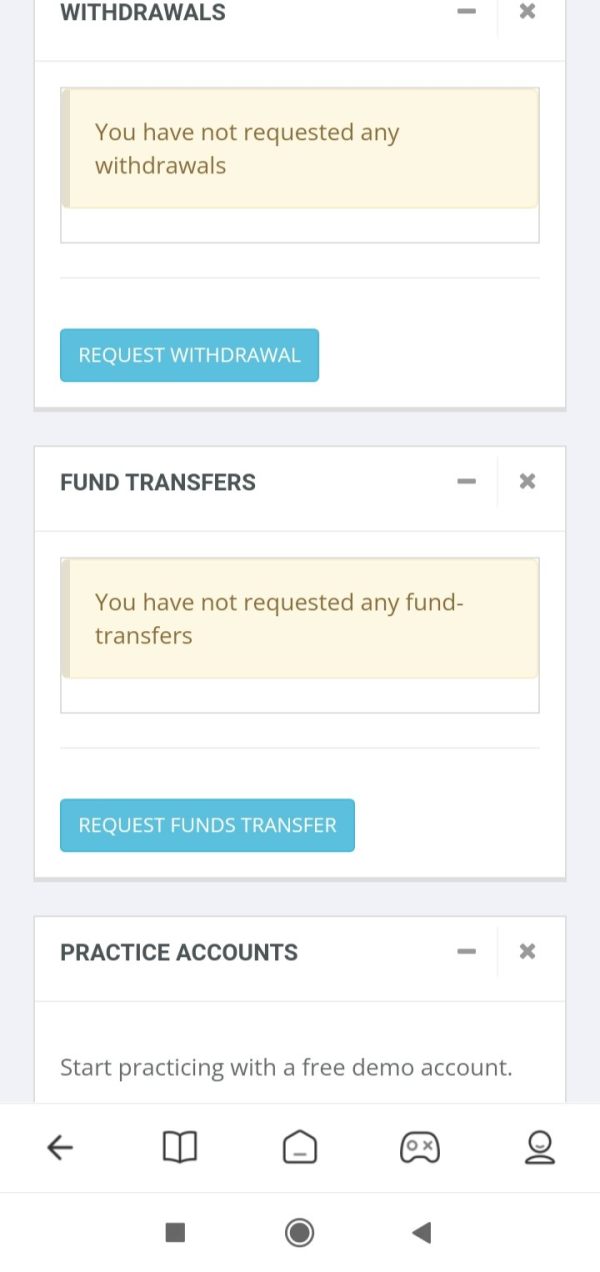The height and width of the screenshot is (1272, 600).
Task: Open system recent apps
Action: [175, 1233]
